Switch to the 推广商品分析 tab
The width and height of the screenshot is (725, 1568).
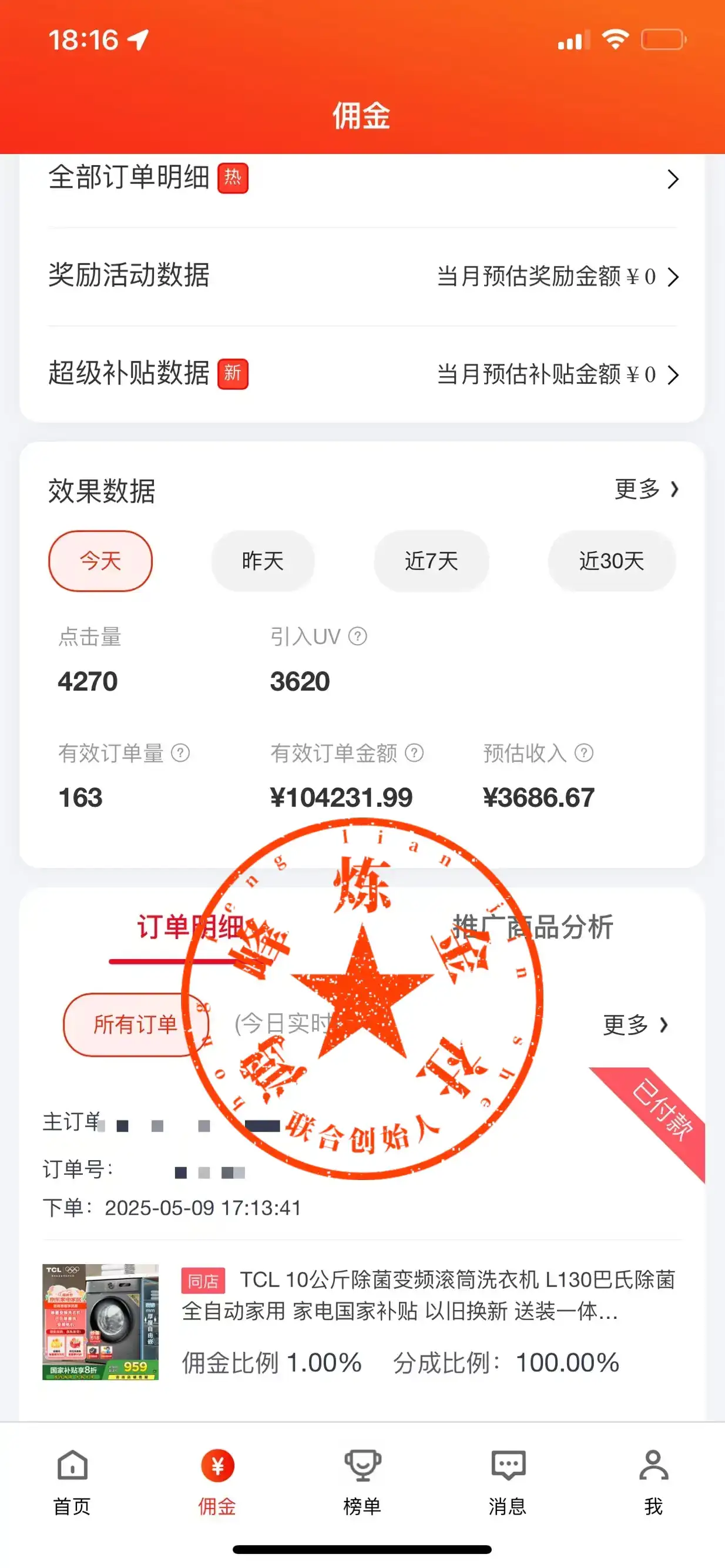(534, 926)
